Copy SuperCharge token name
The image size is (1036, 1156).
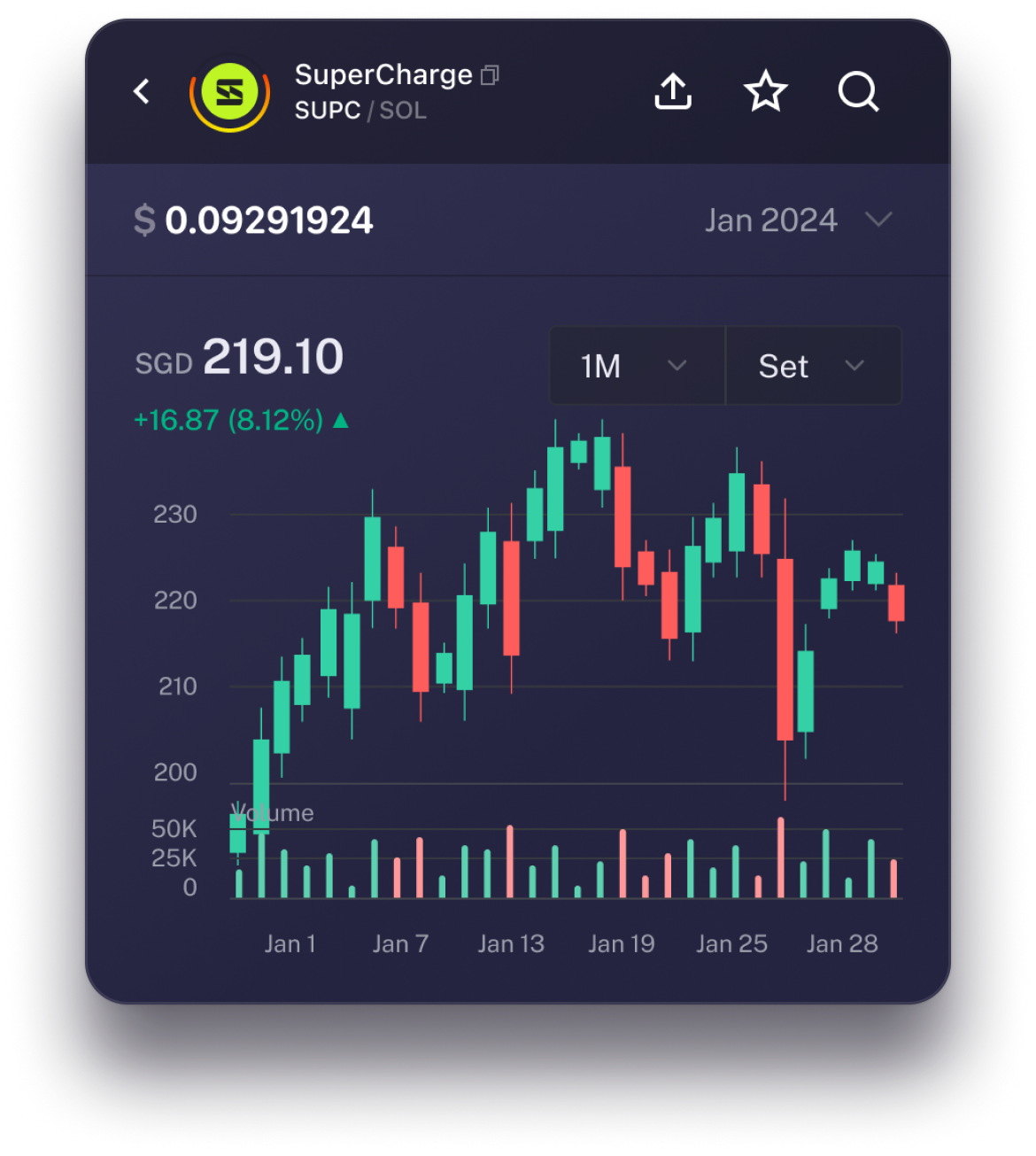tap(490, 76)
